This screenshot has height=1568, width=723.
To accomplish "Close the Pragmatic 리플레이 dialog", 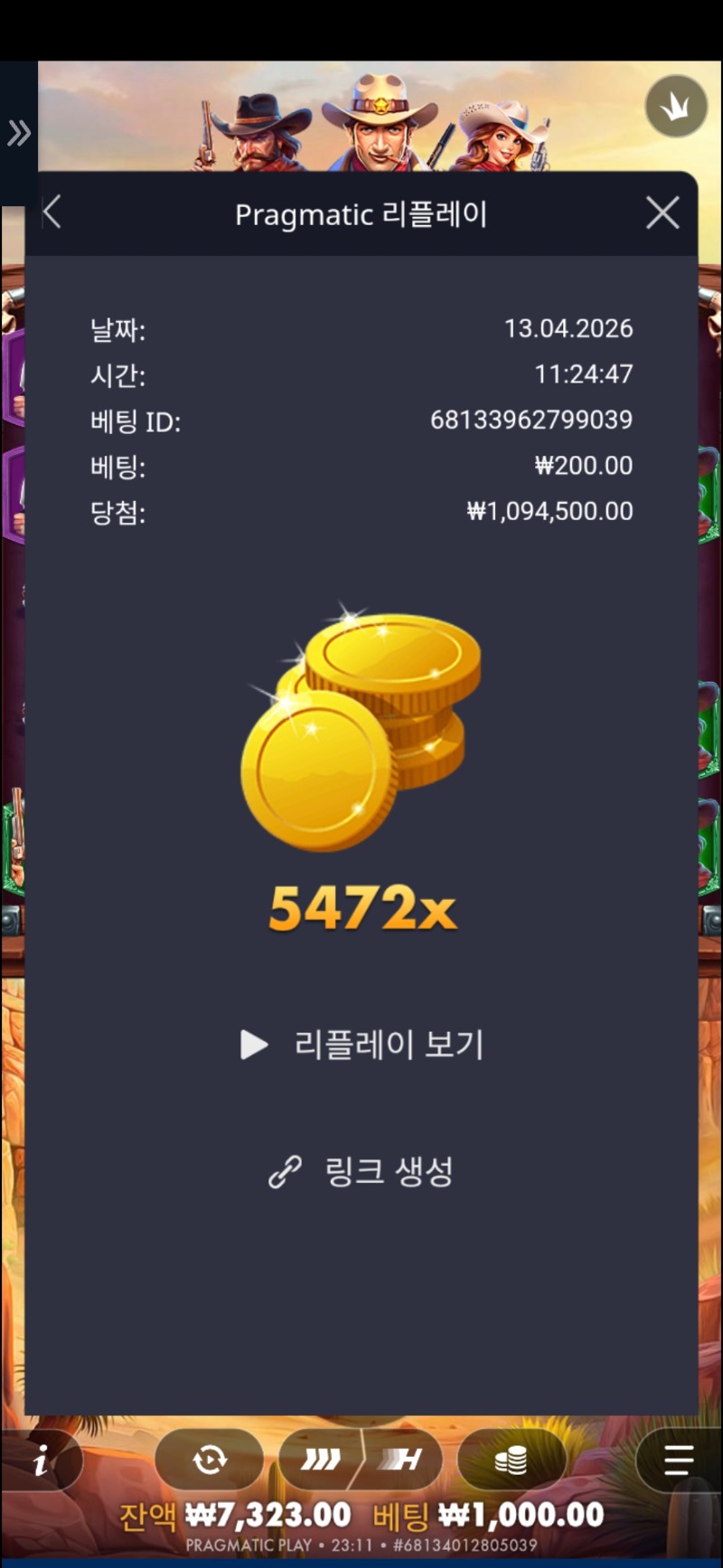I will click(x=662, y=213).
